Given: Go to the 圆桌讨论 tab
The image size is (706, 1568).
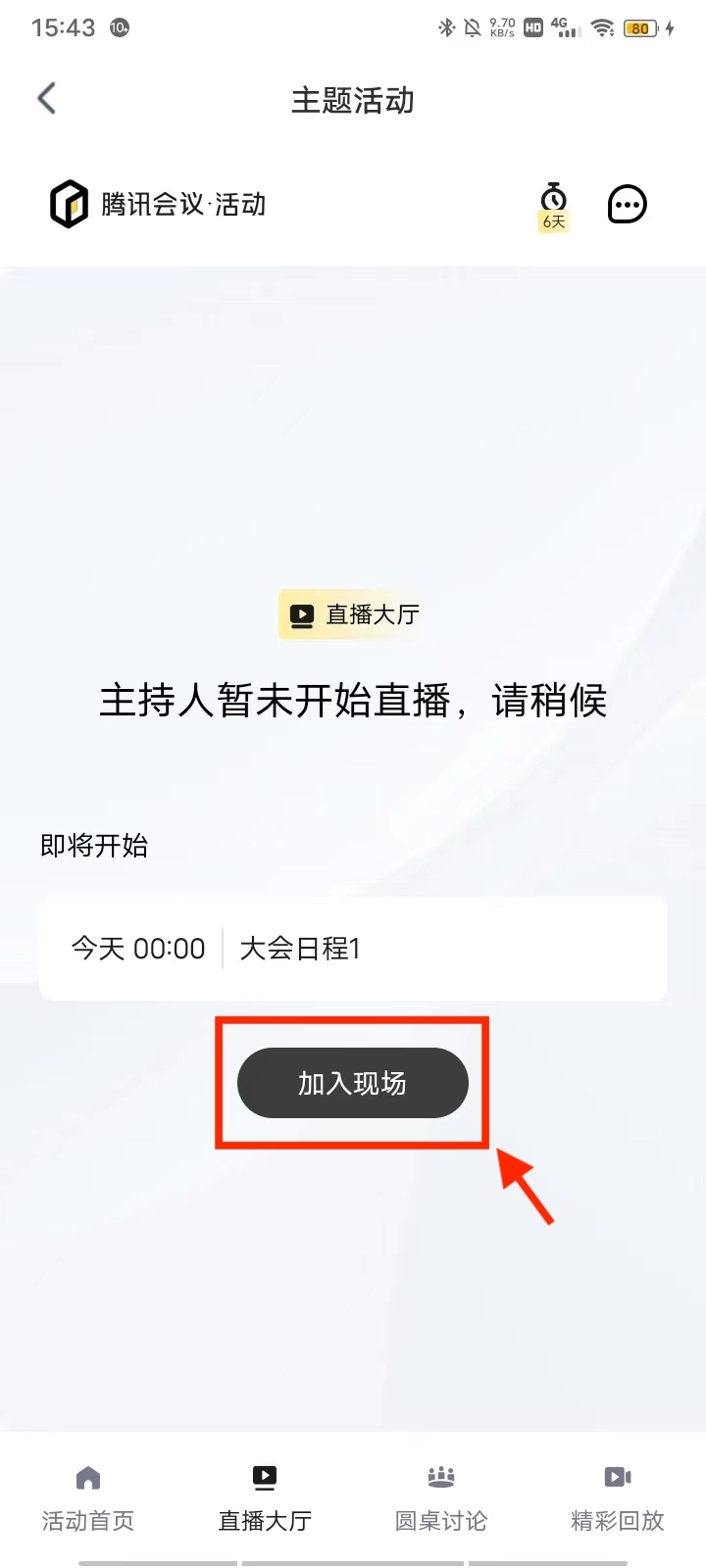Looking at the screenshot, I should [441, 1498].
